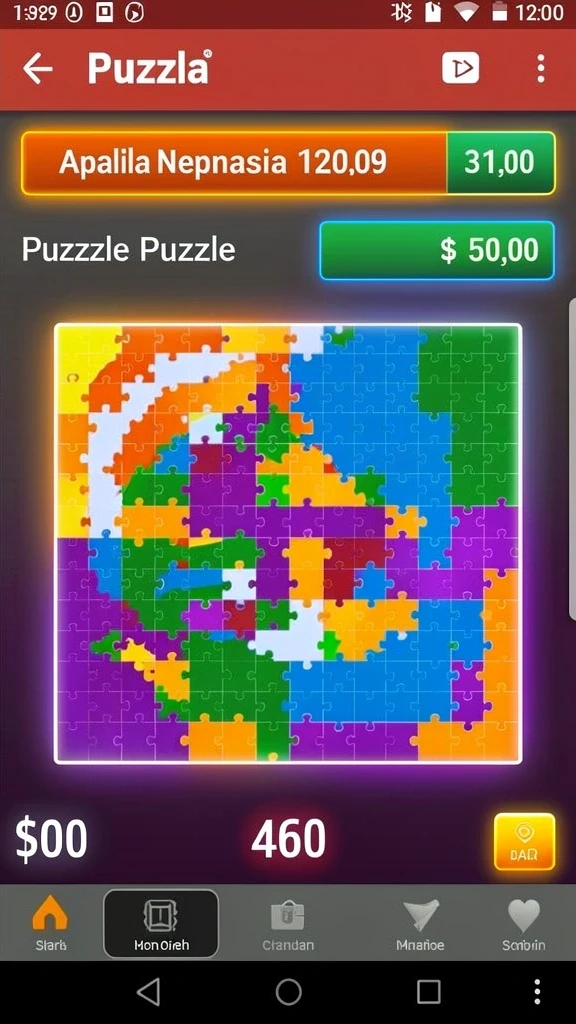
Task: Tap the yellow DAR button
Action: [x=524, y=841]
